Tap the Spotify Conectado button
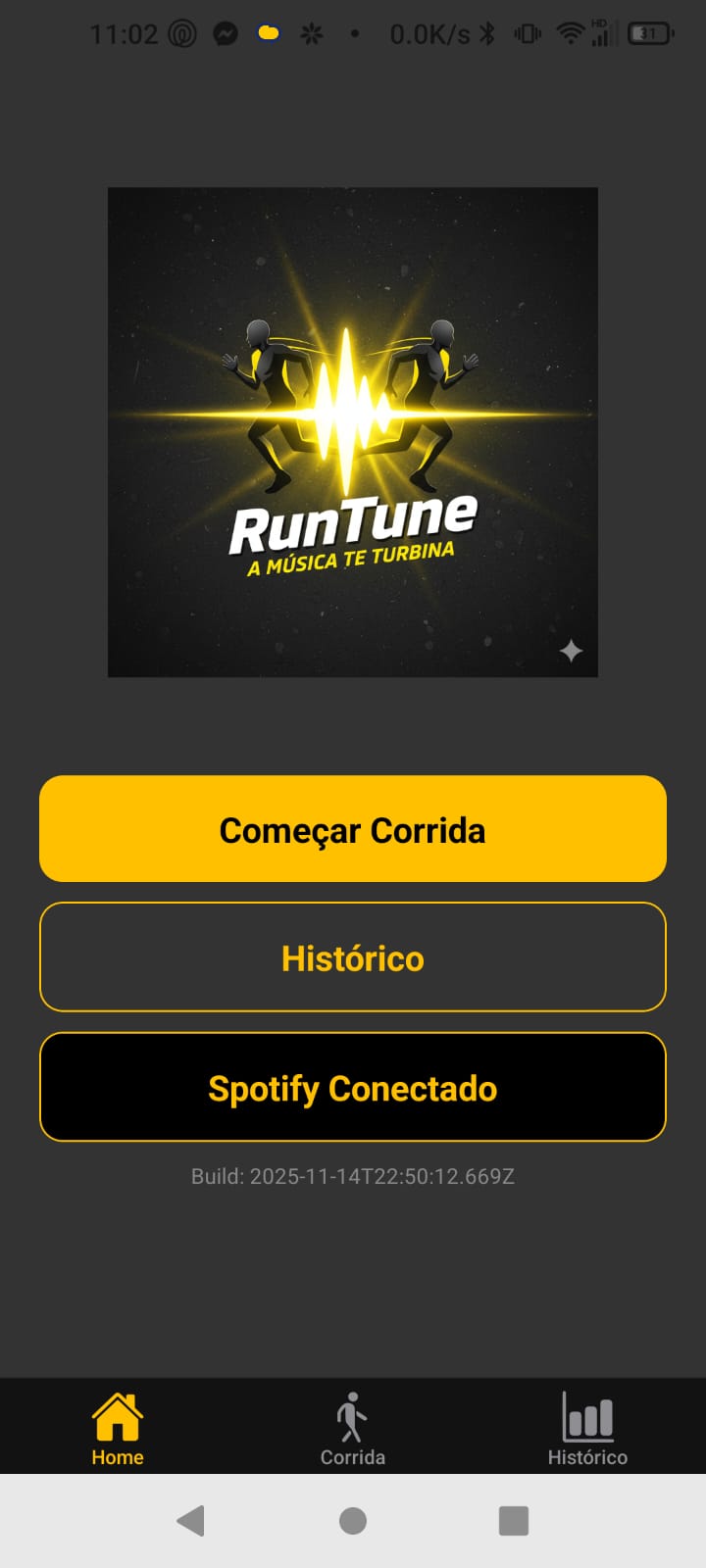This screenshot has width=706, height=1568. [x=352, y=1087]
